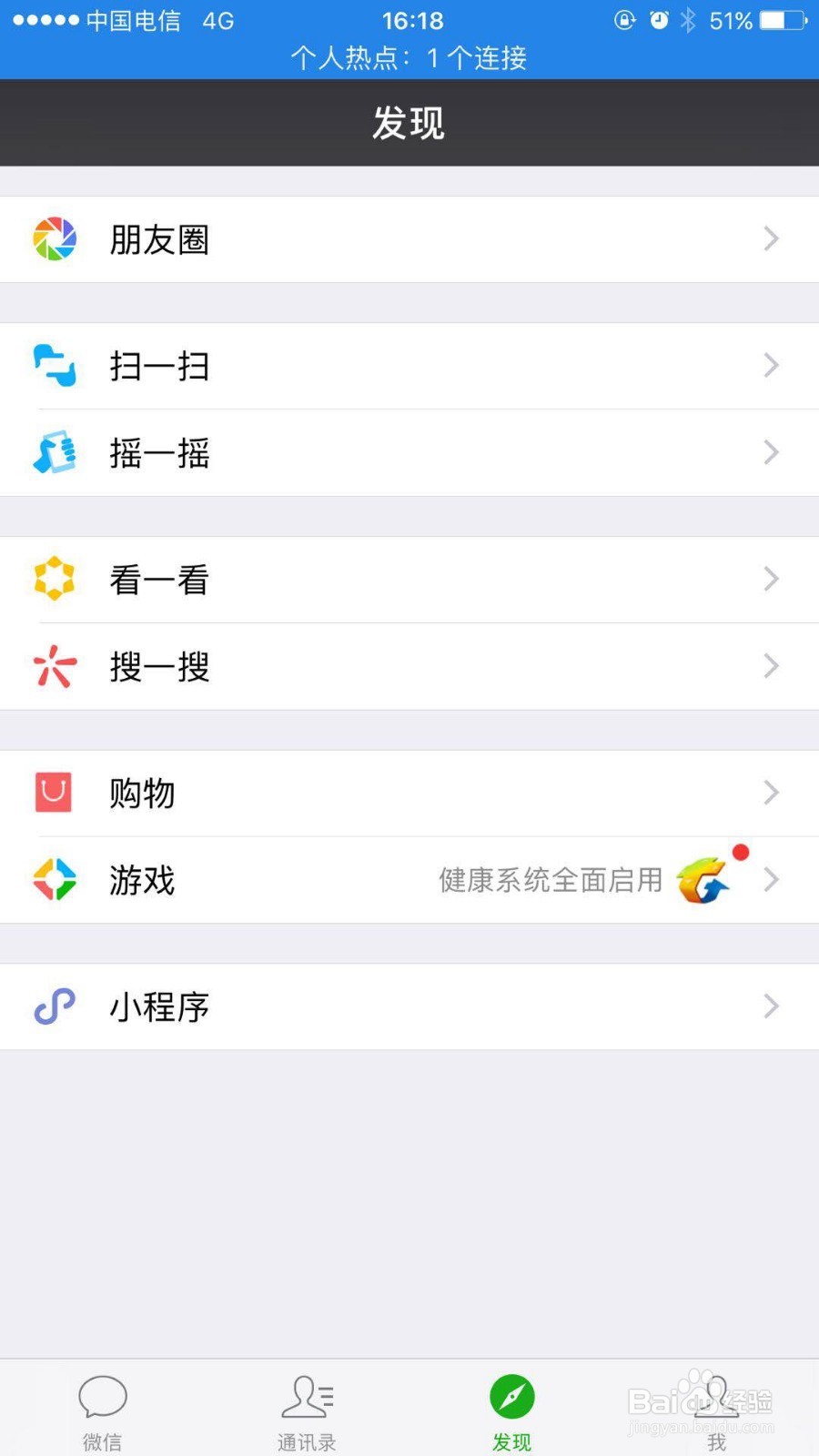Image resolution: width=819 pixels, height=1456 pixels.
Task: Tap the 购物 shopping bag icon
Action: pos(54,792)
